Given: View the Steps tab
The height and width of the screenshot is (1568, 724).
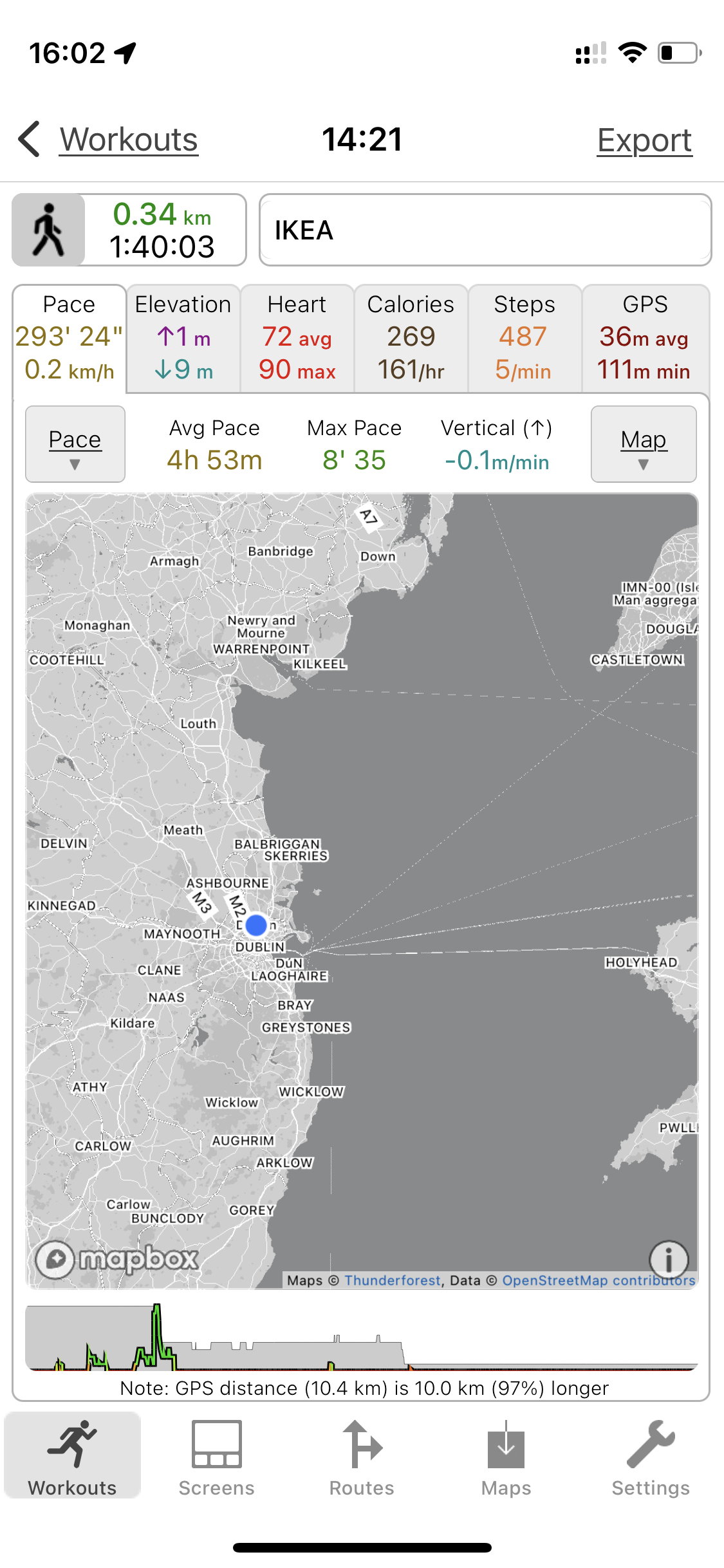Looking at the screenshot, I should 524,338.
